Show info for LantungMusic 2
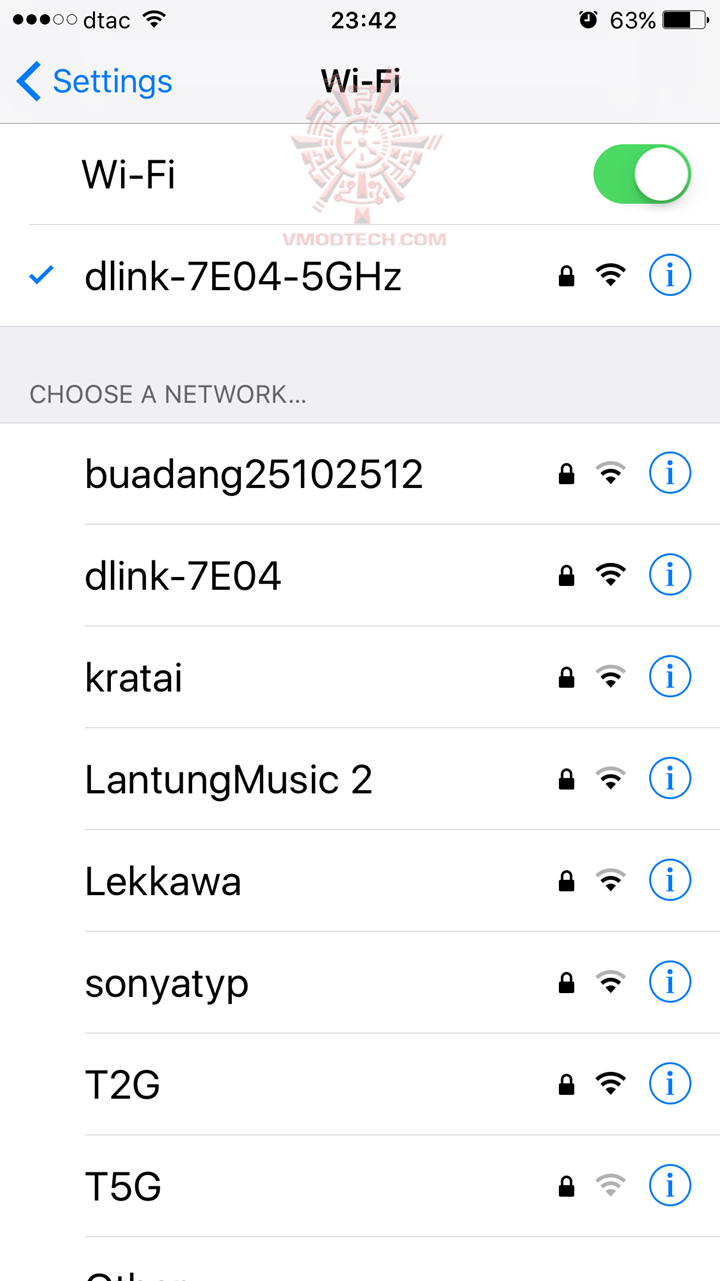The image size is (720, 1281). 670,778
